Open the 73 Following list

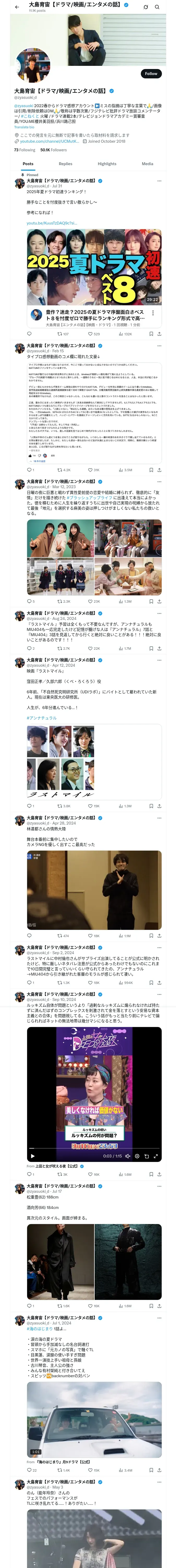click(x=25, y=150)
